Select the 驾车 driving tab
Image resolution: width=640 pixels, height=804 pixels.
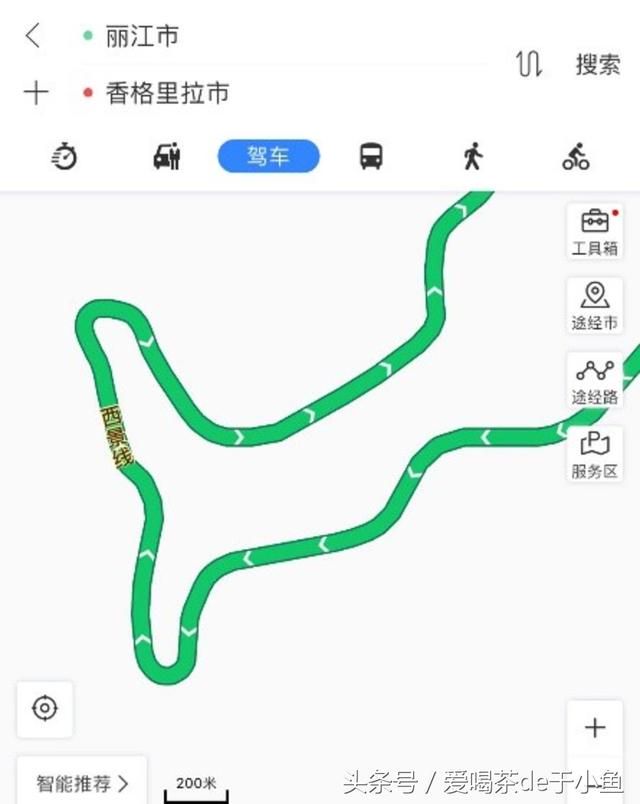[268, 156]
